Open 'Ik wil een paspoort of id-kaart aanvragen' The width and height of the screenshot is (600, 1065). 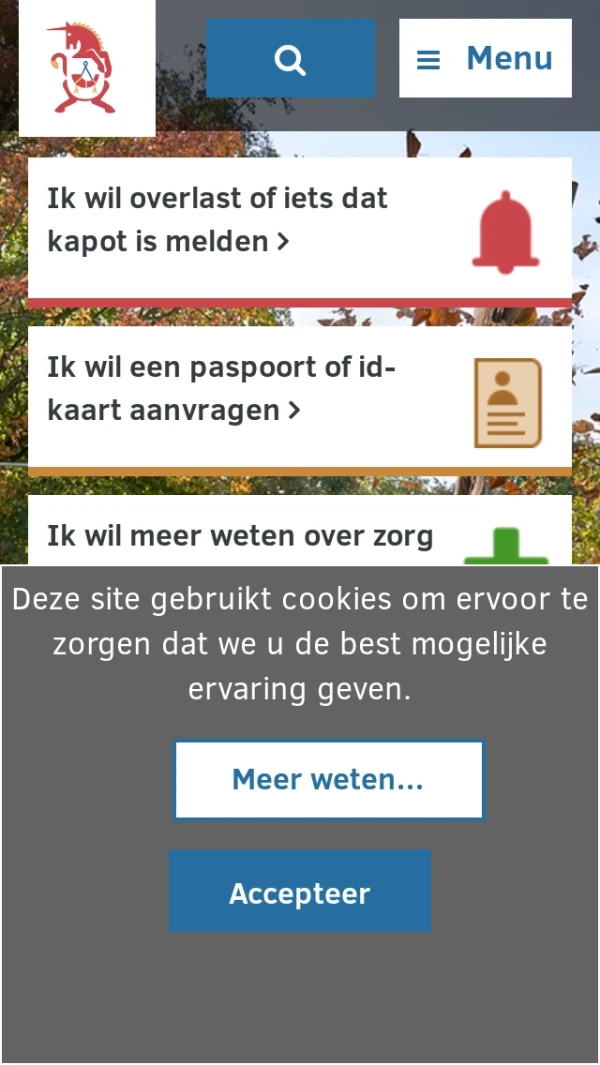tap(299, 398)
